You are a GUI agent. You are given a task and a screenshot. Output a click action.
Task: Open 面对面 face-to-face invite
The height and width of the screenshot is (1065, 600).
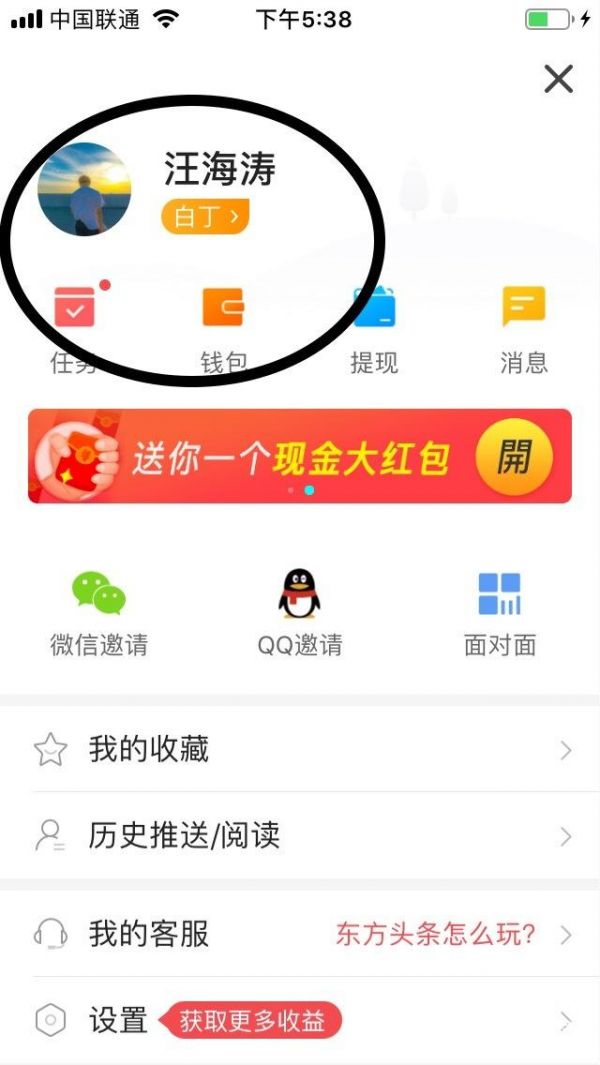coord(499,612)
